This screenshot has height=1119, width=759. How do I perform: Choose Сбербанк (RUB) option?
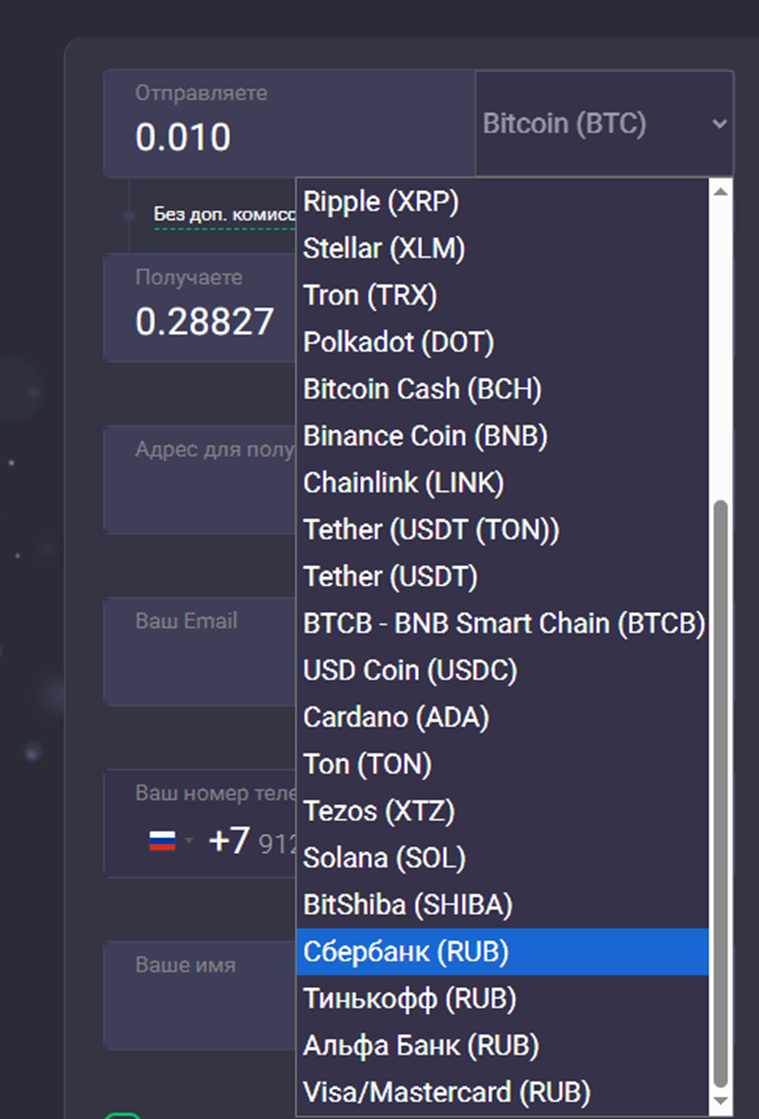pyautogui.click(x=406, y=952)
